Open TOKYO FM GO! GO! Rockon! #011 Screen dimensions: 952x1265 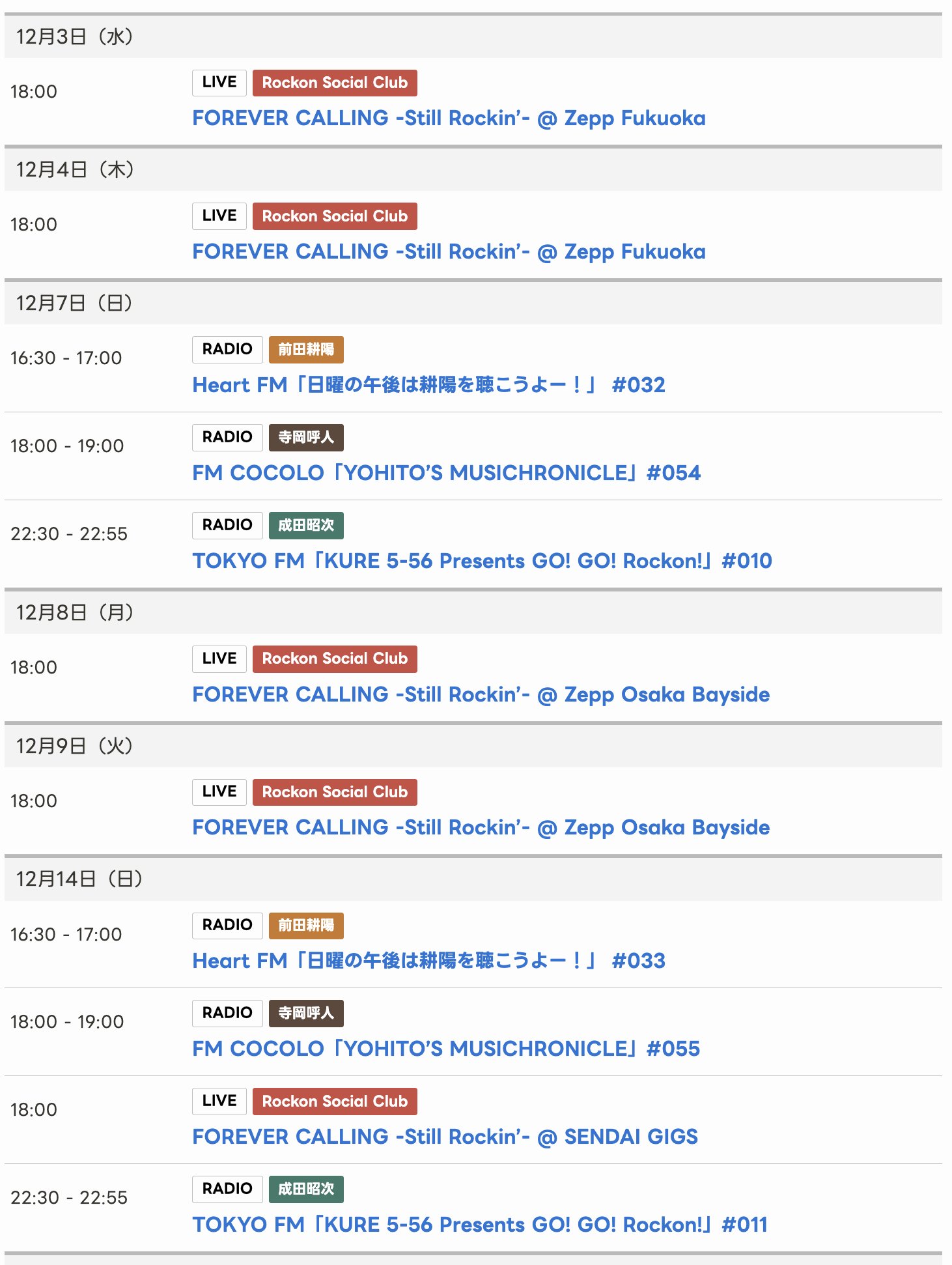click(x=480, y=1225)
